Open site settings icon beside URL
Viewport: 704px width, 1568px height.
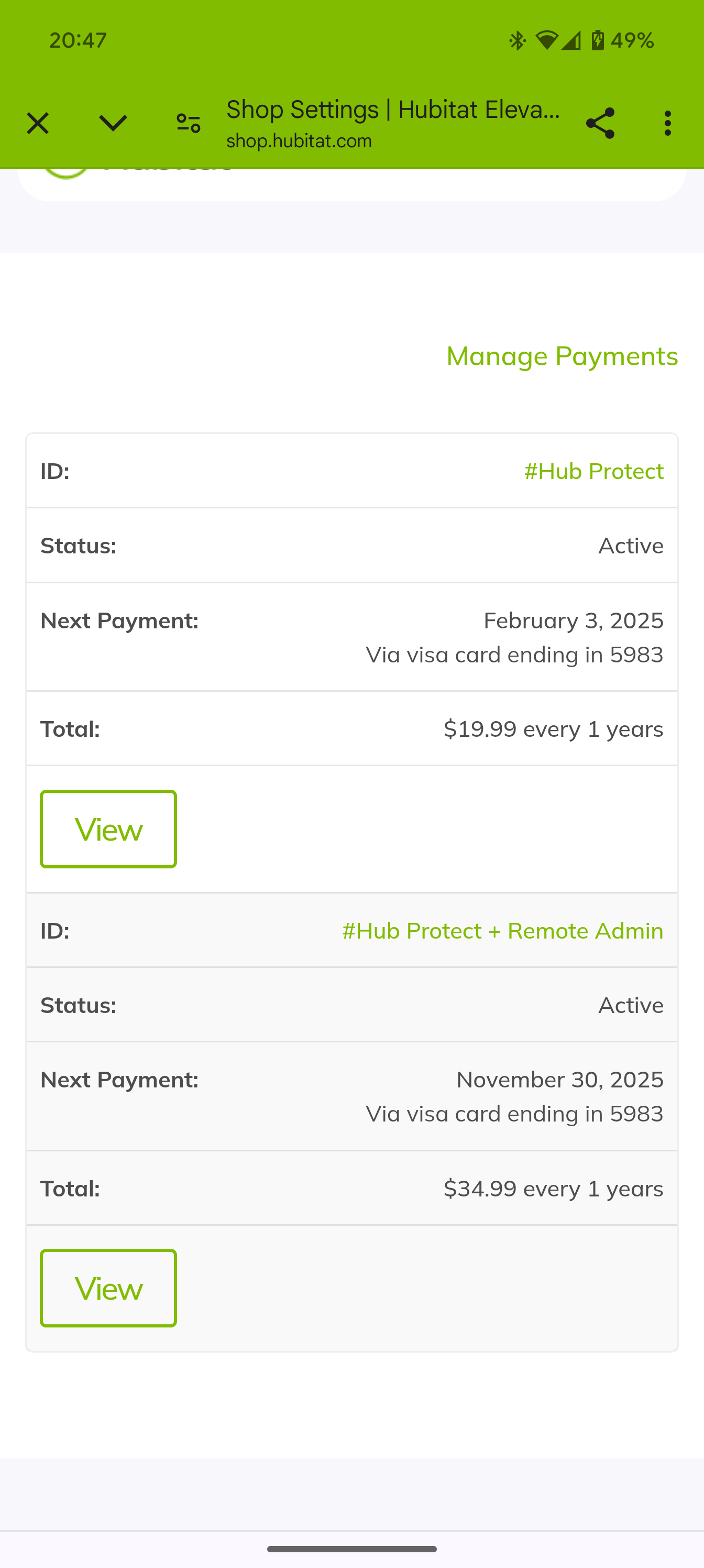pyautogui.click(x=188, y=124)
